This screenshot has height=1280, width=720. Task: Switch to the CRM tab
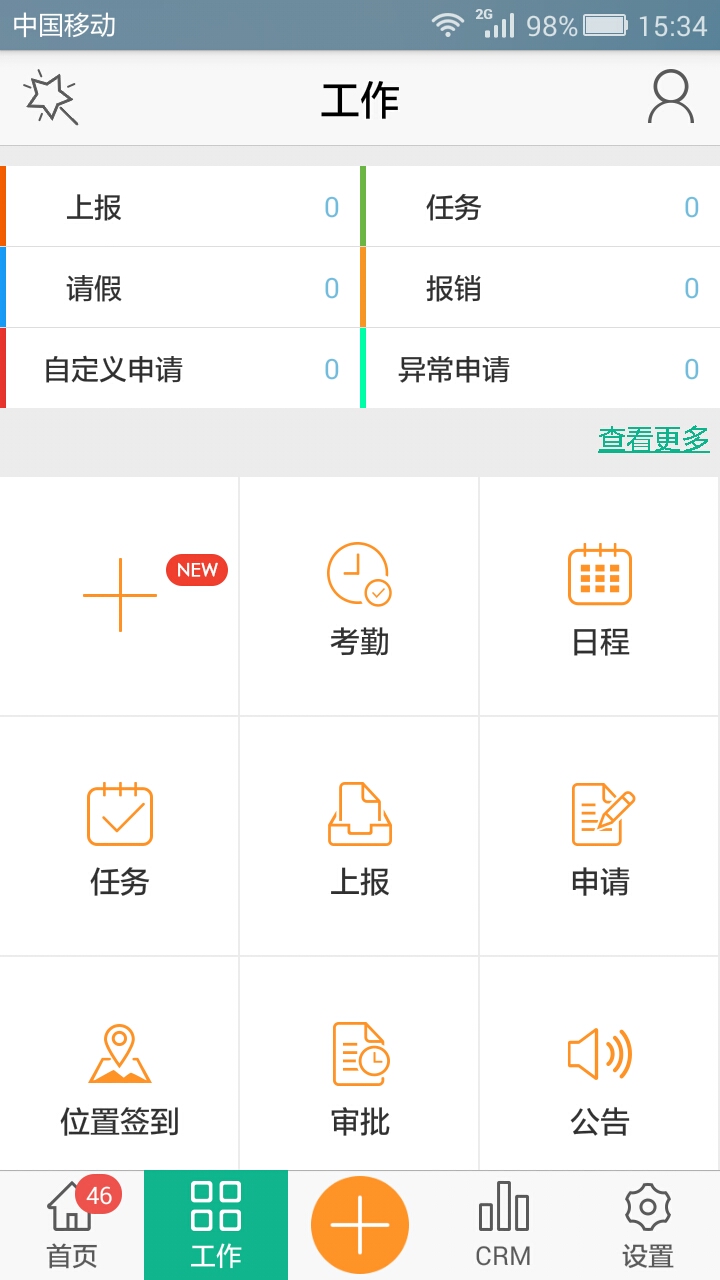[503, 1222]
